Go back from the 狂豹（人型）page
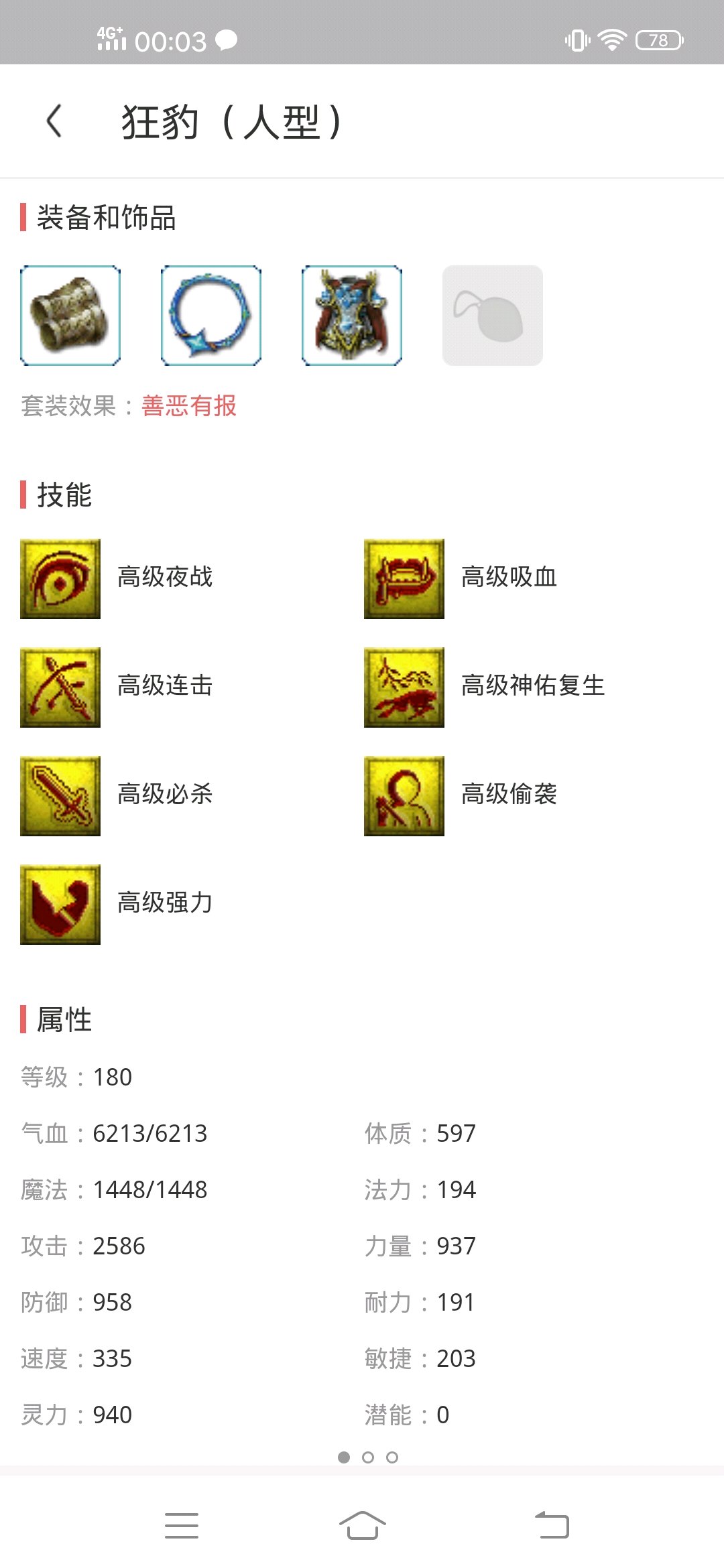The image size is (724, 1568). point(54,121)
